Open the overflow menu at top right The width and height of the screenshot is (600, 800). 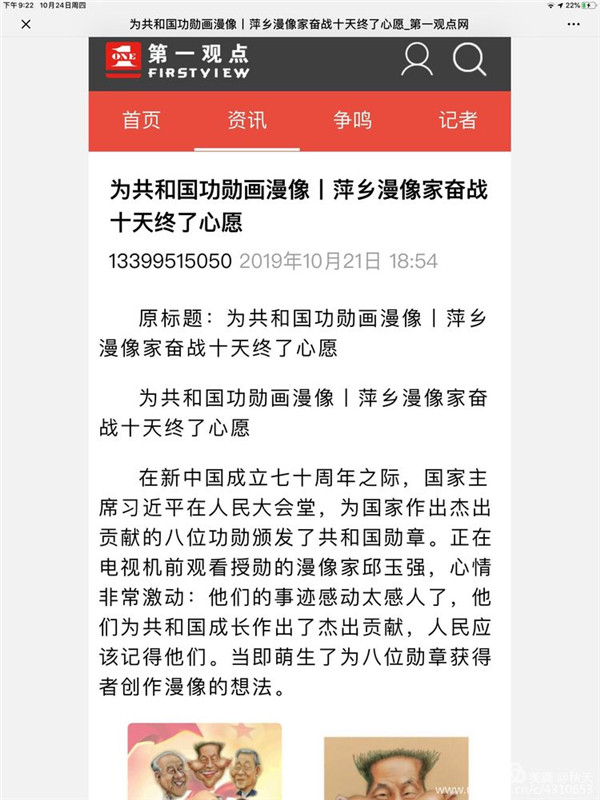click(574, 24)
